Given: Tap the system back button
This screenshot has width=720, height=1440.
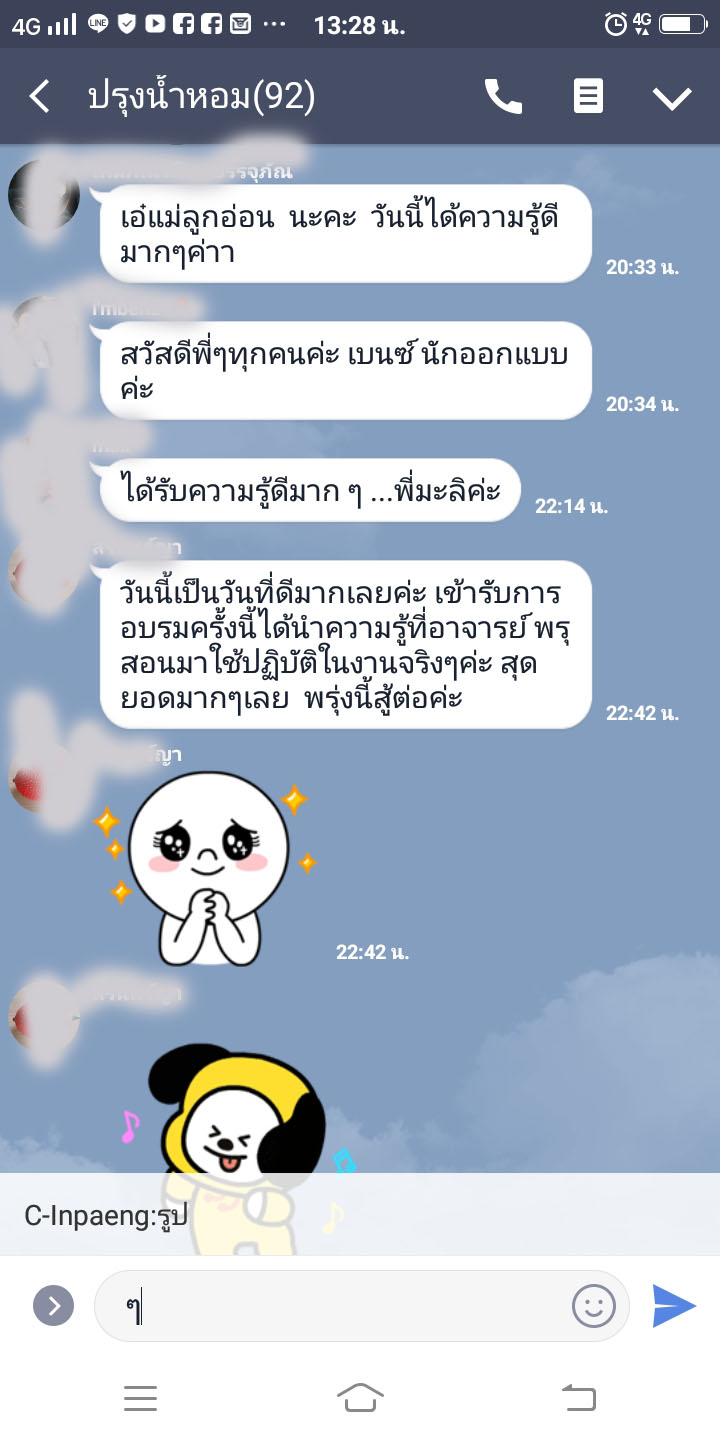Looking at the screenshot, I should pyautogui.click(x=578, y=1397).
